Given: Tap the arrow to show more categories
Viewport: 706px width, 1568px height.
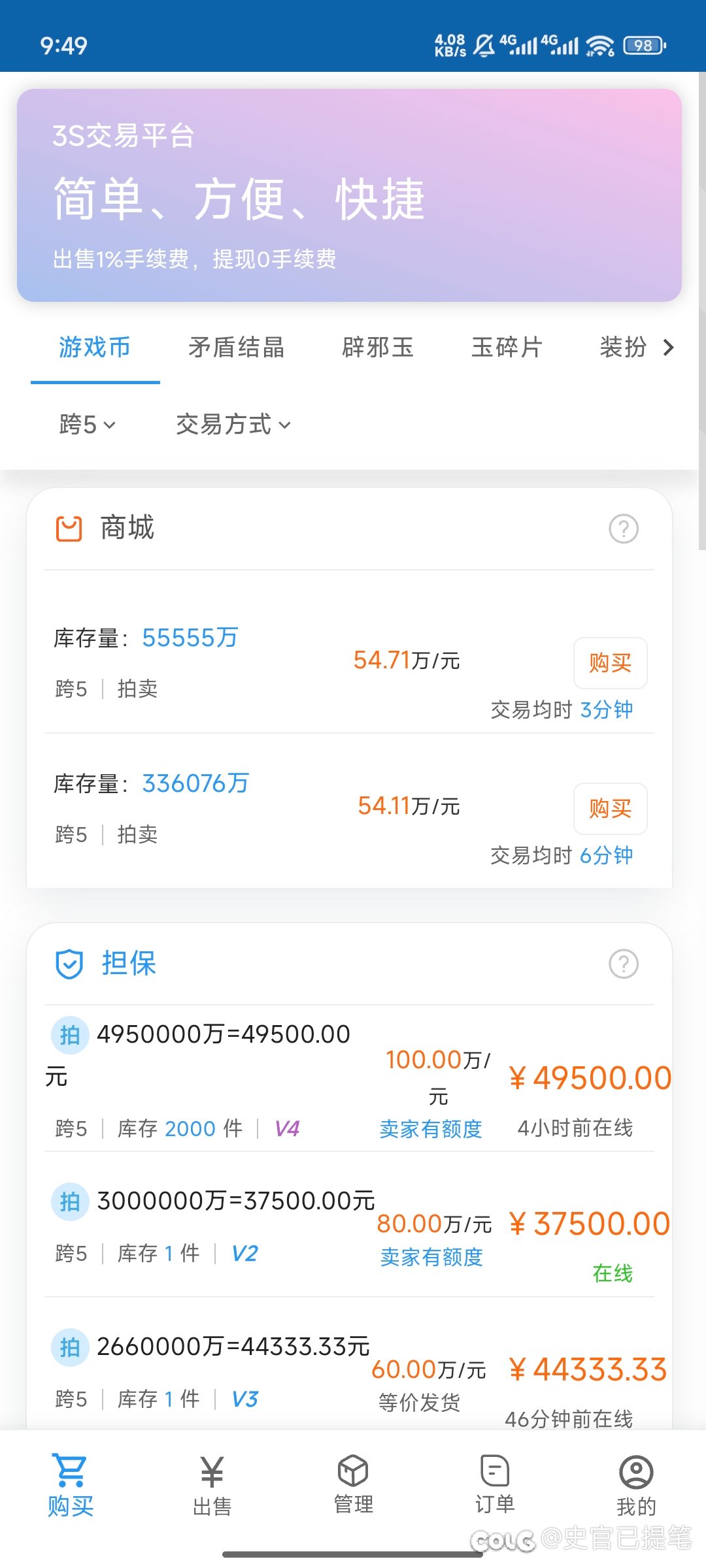Looking at the screenshot, I should click(x=668, y=347).
